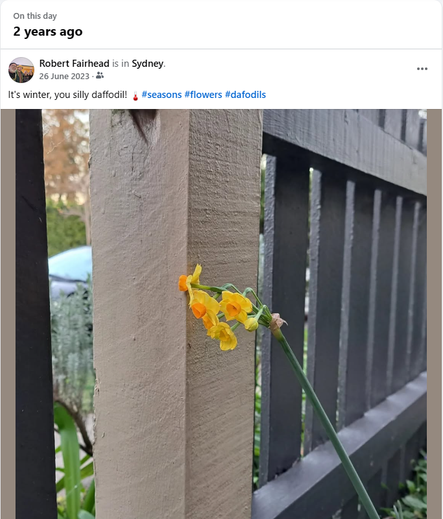
Task: Open the 26 June 2023 post timestamp
Action: pyautogui.click(x=64, y=76)
